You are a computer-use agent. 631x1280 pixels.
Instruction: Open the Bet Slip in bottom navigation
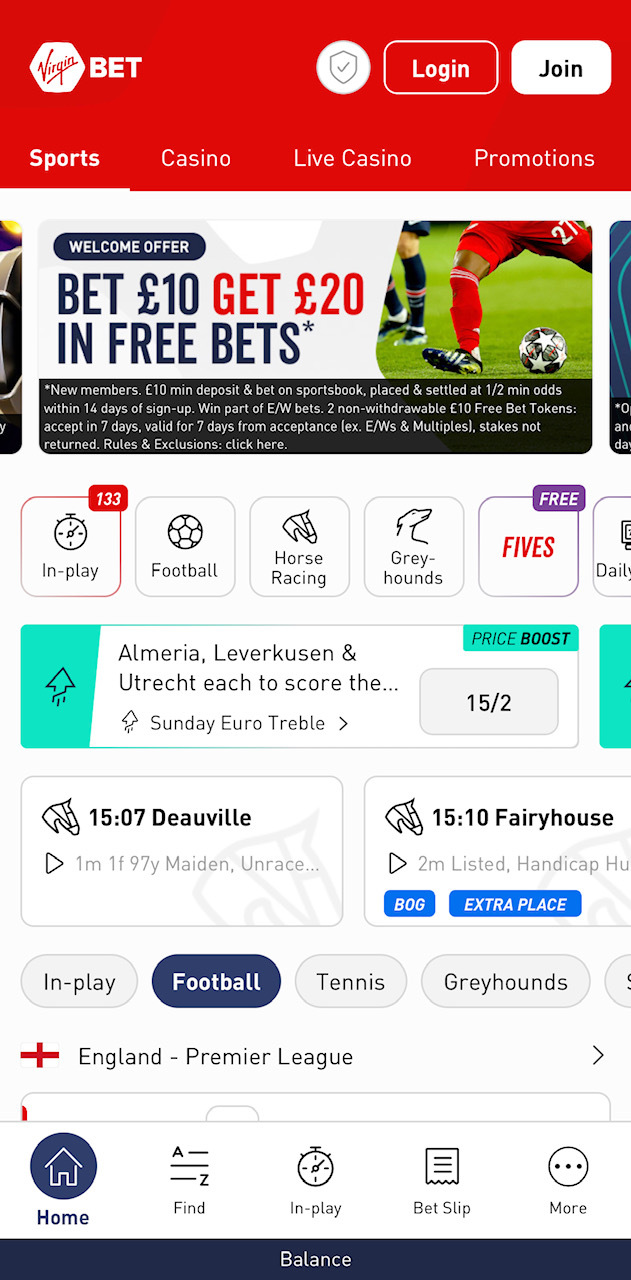pyautogui.click(x=441, y=1180)
